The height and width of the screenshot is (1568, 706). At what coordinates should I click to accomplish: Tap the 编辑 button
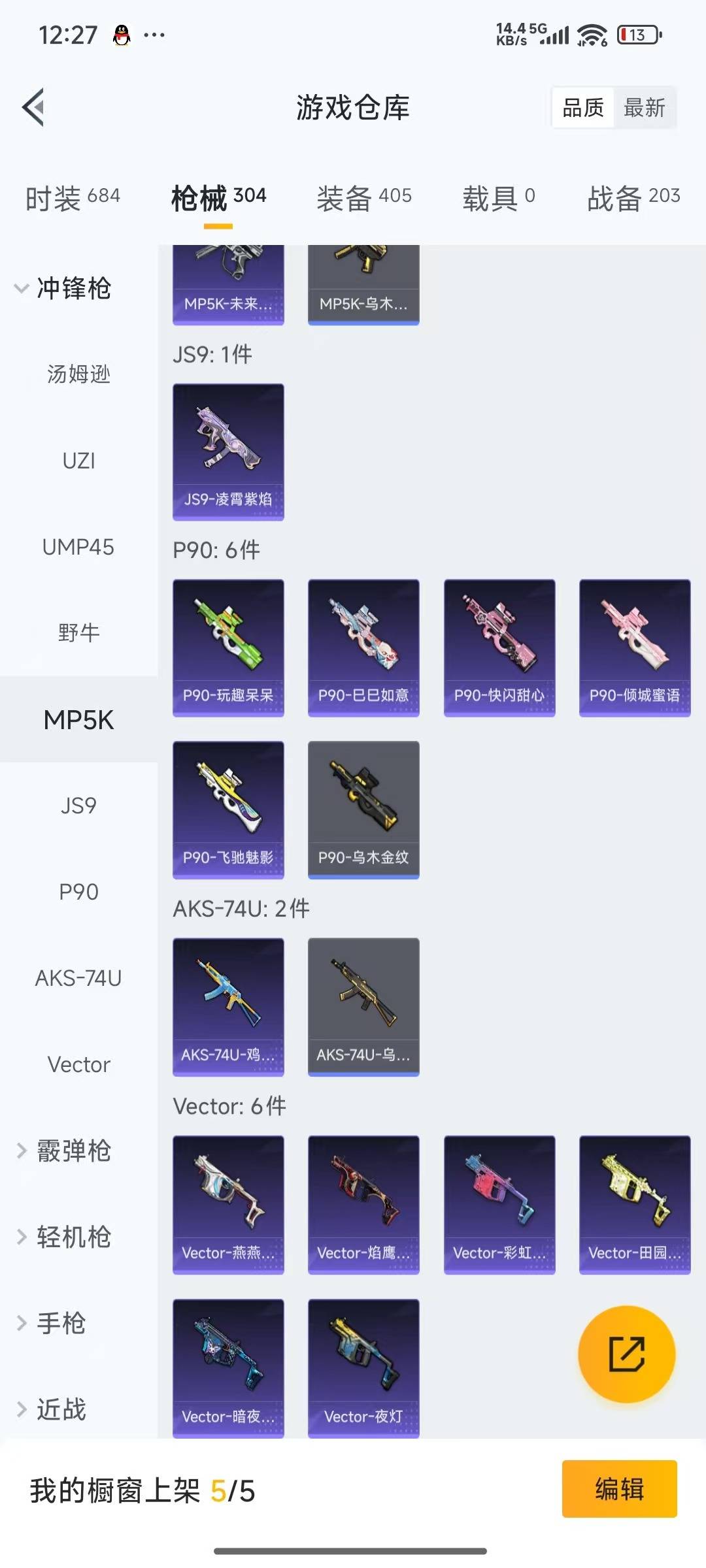click(619, 1489)
